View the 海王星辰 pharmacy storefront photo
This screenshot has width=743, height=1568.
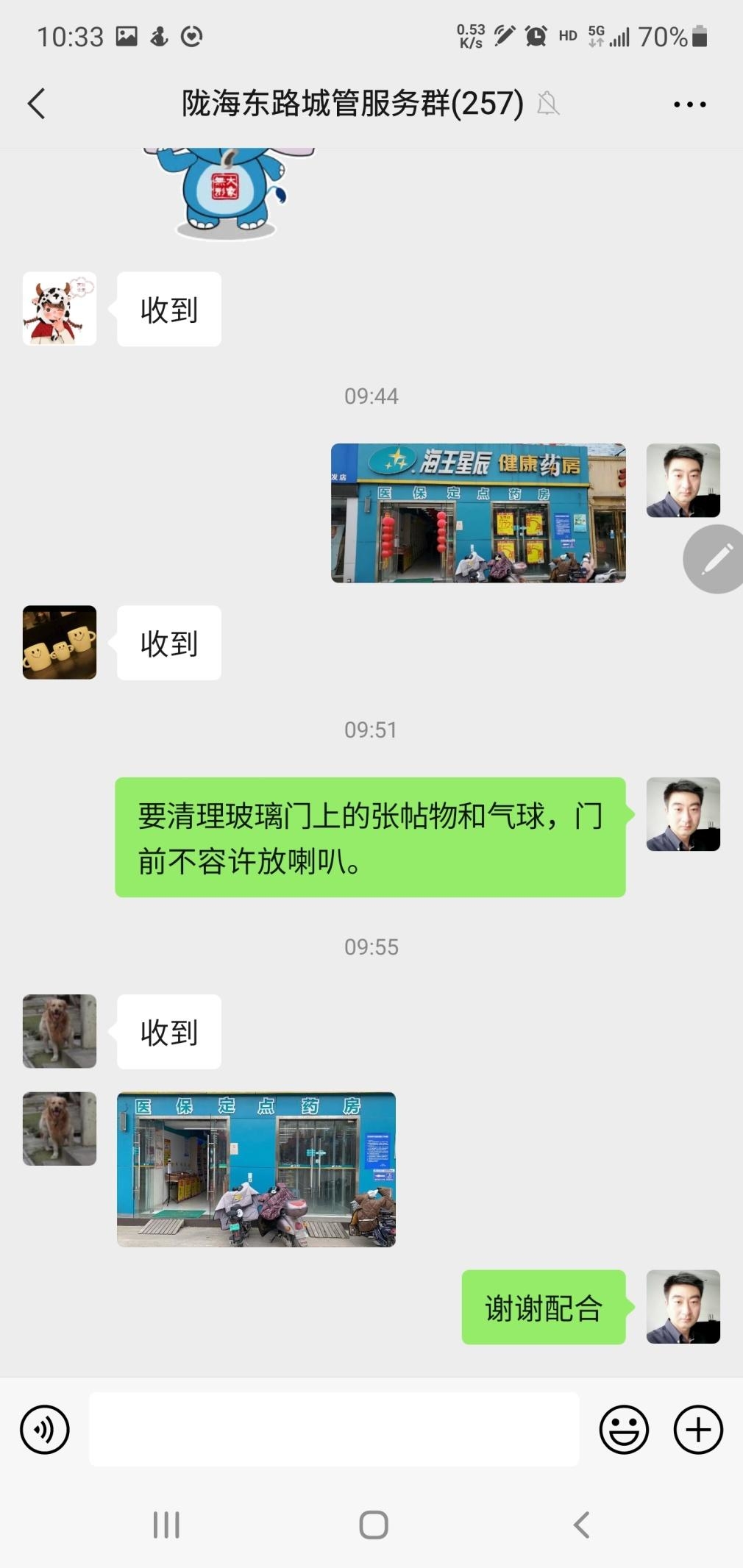[478, 513]
